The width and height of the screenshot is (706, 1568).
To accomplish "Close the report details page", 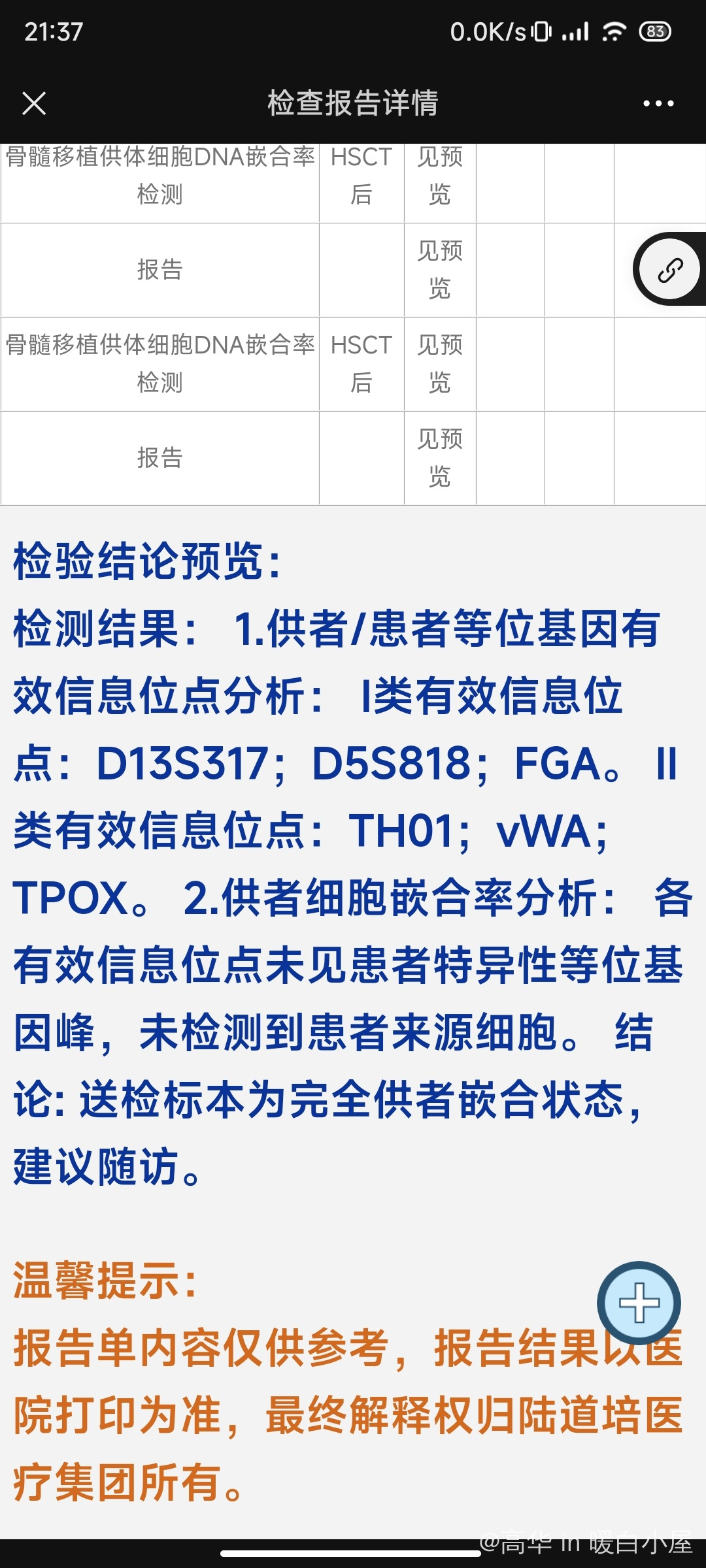I will tap(34, 103).
